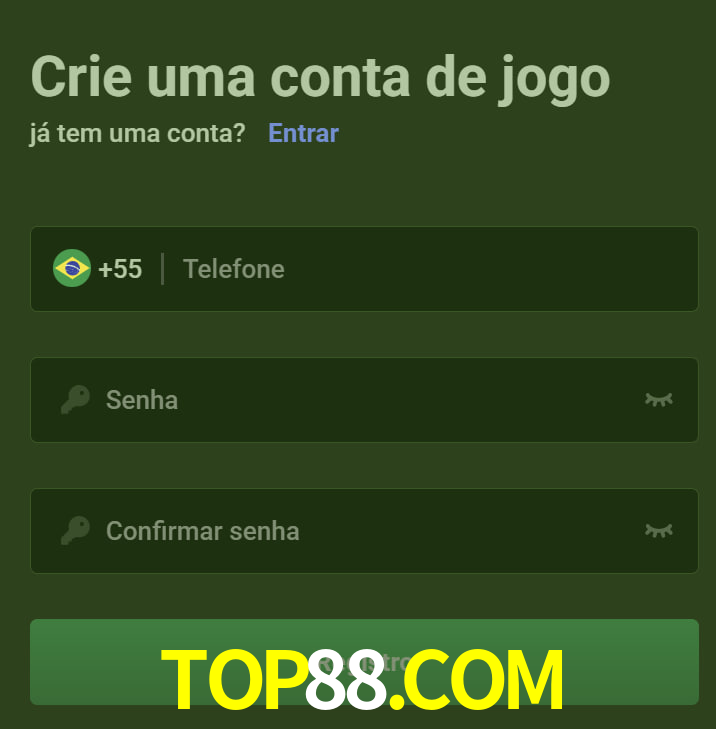Open the +55 country code selector
716x729 pixels.
tap(98, 269)
